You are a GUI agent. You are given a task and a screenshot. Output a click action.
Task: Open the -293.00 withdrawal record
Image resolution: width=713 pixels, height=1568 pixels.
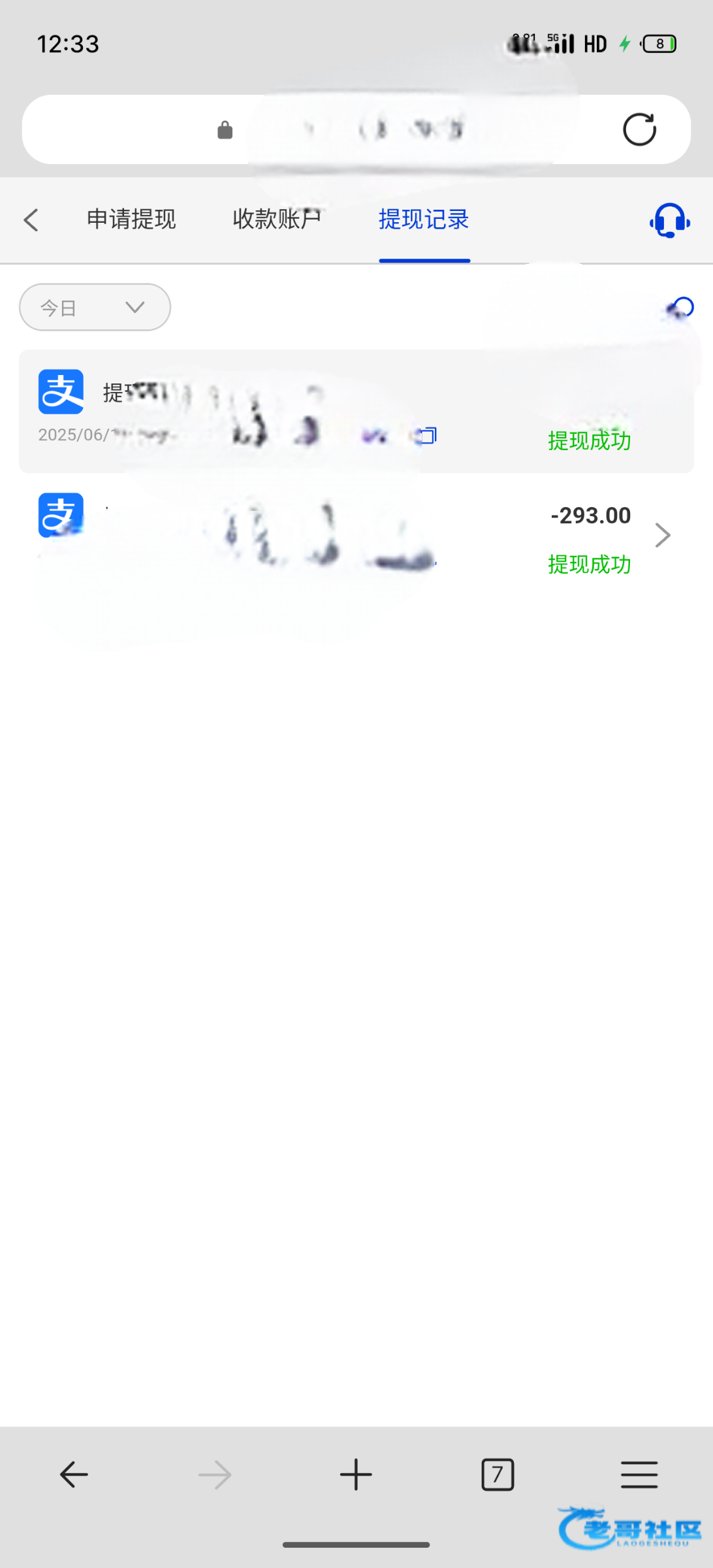click(662, 535)
